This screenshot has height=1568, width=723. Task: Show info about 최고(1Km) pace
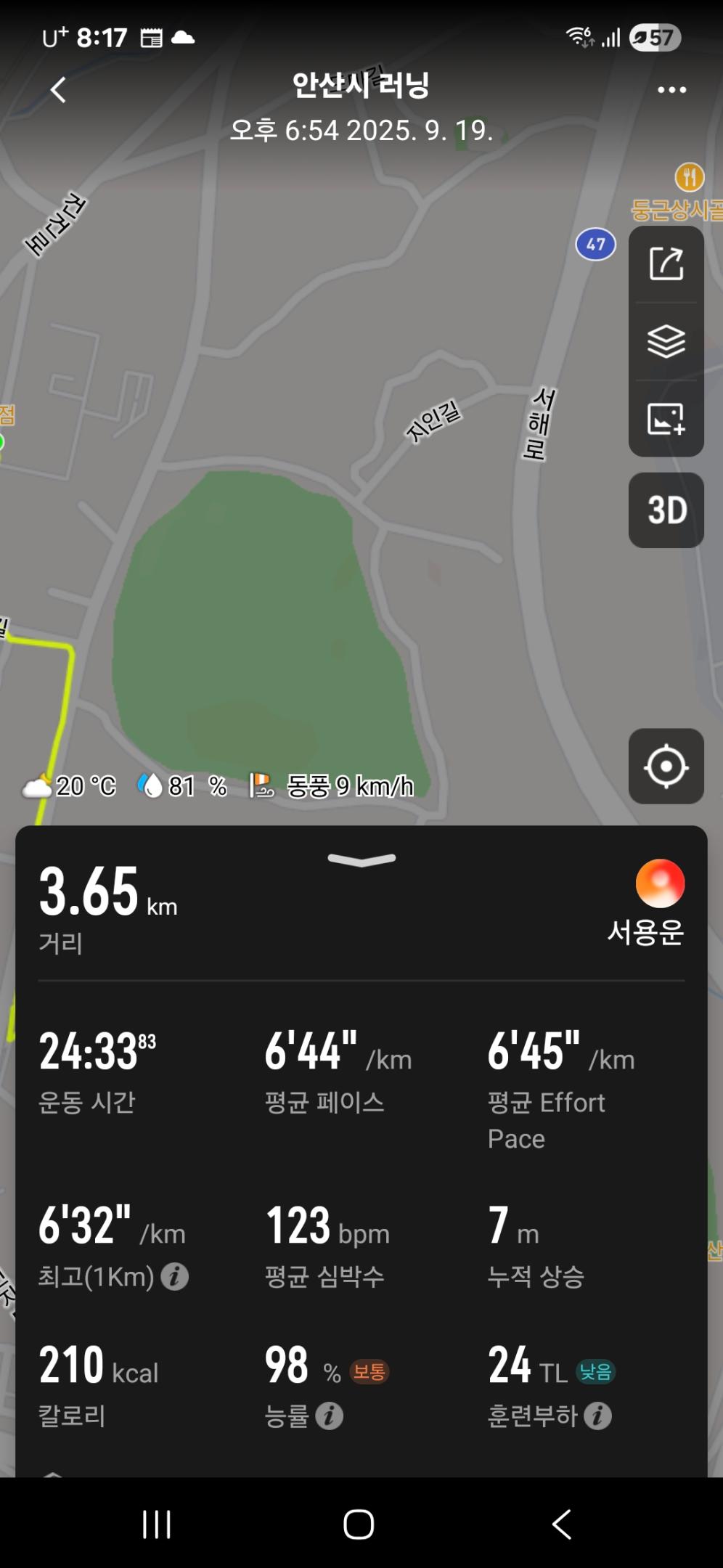(174, 1276)
